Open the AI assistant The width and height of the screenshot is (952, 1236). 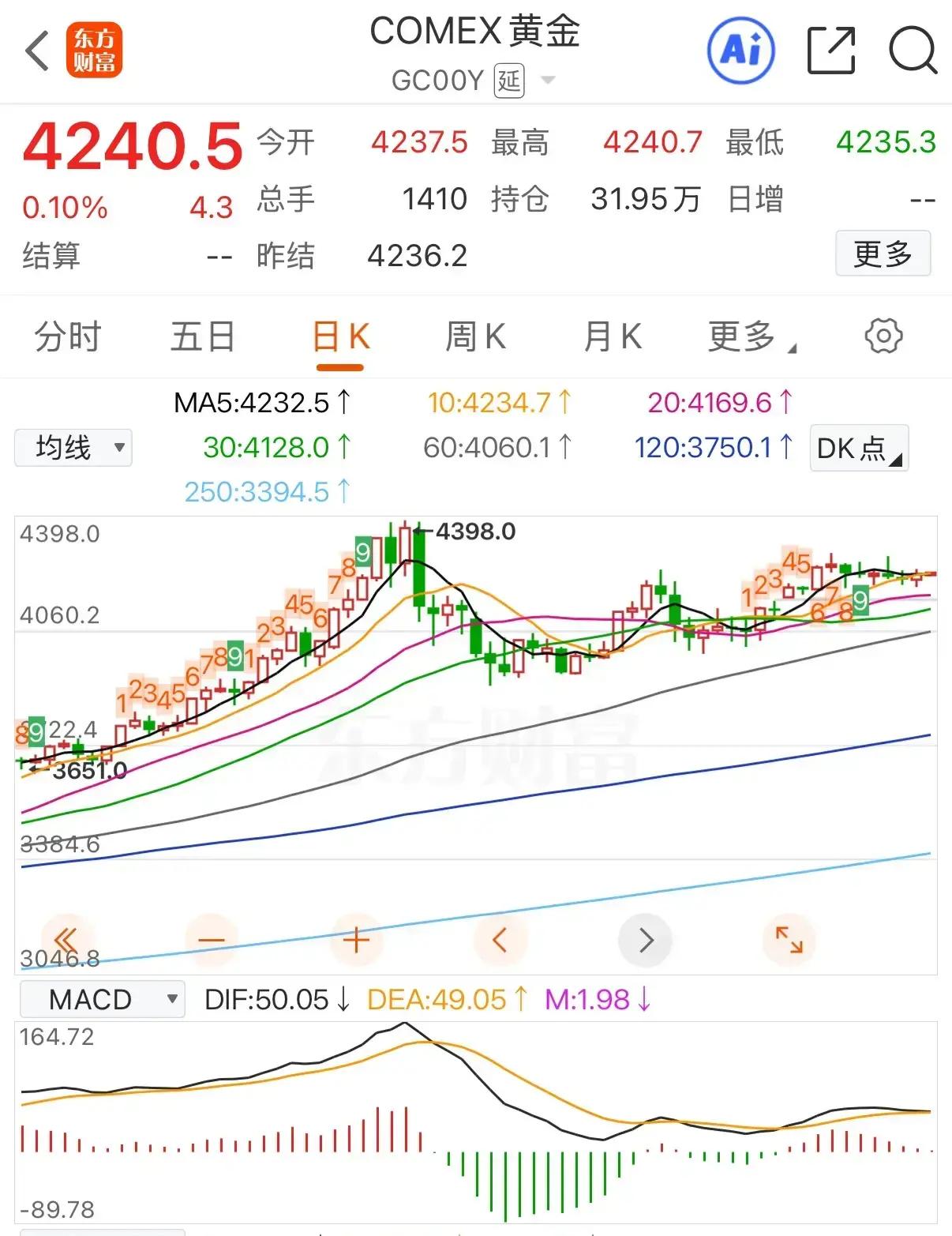click(740, 49)
